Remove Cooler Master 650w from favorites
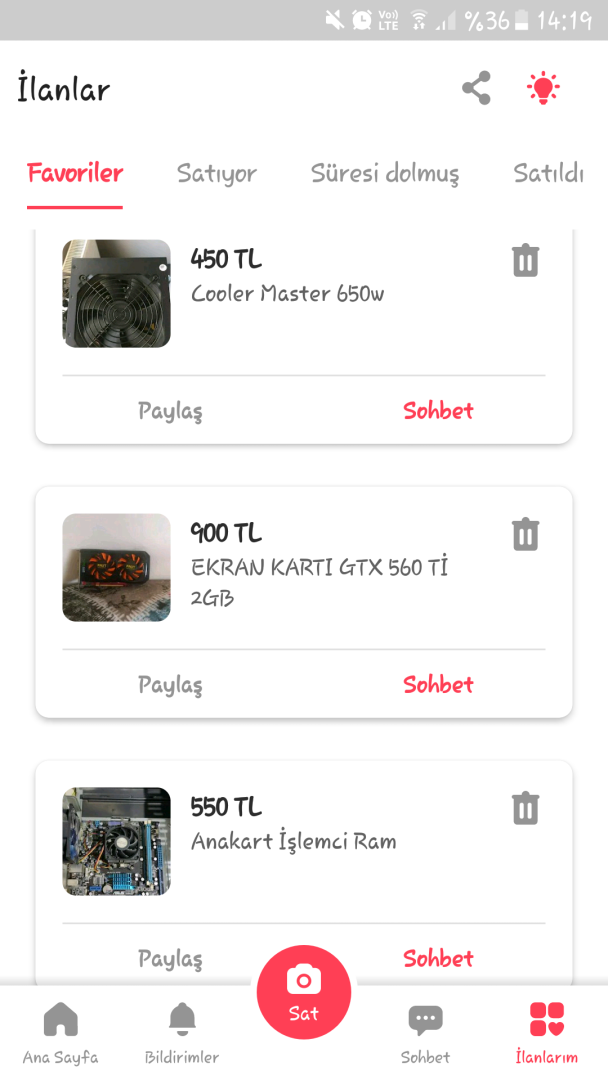 click(525, 260)
